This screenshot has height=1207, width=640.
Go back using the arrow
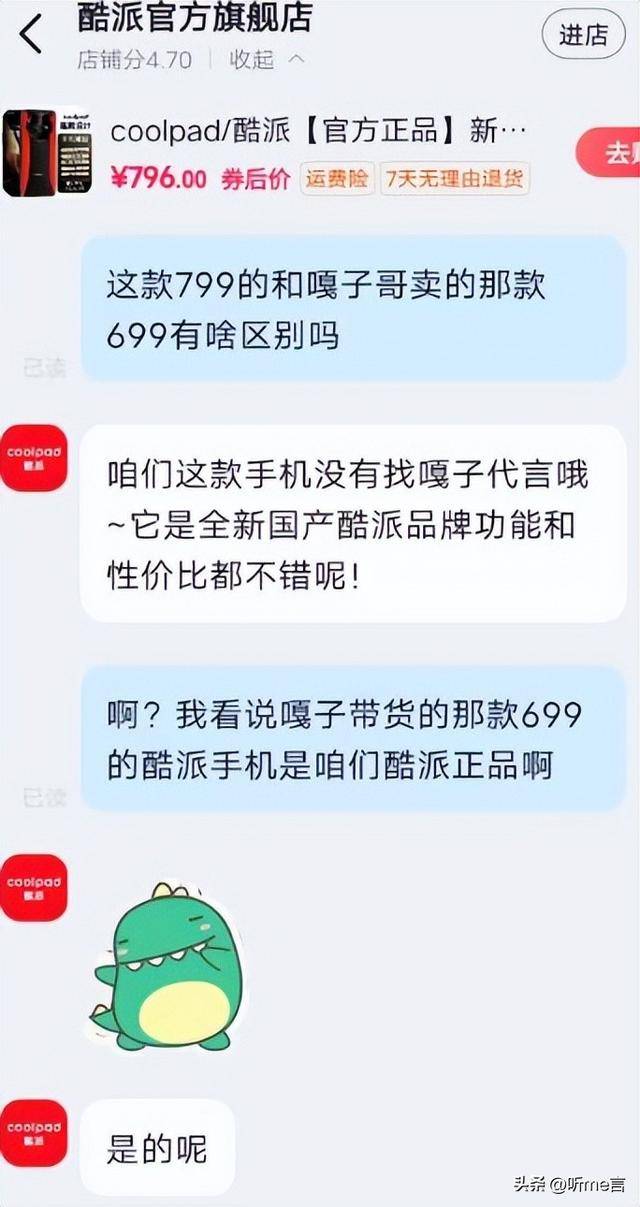(31, 33)
